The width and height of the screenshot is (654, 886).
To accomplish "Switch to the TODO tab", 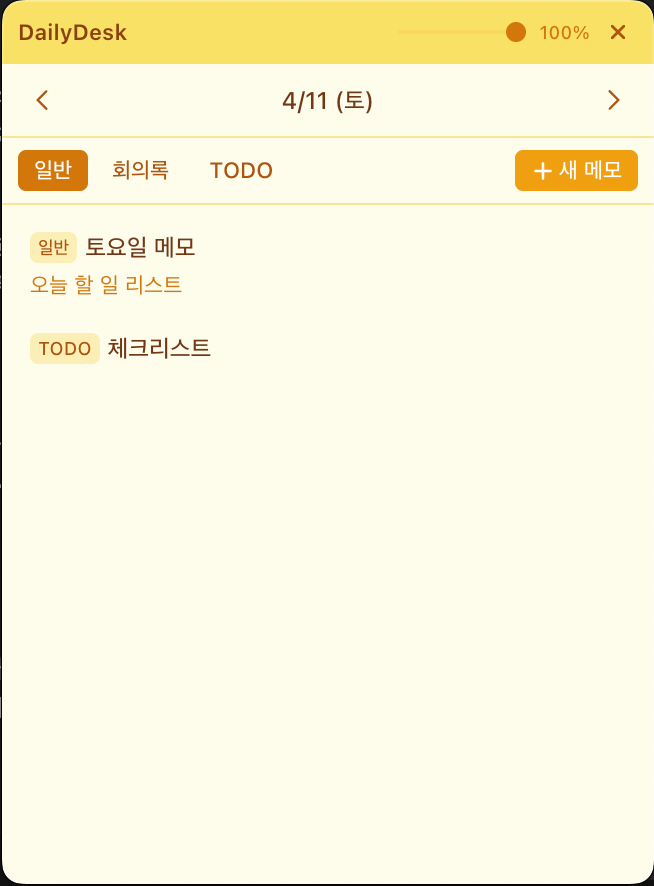I will click(241, 170).
